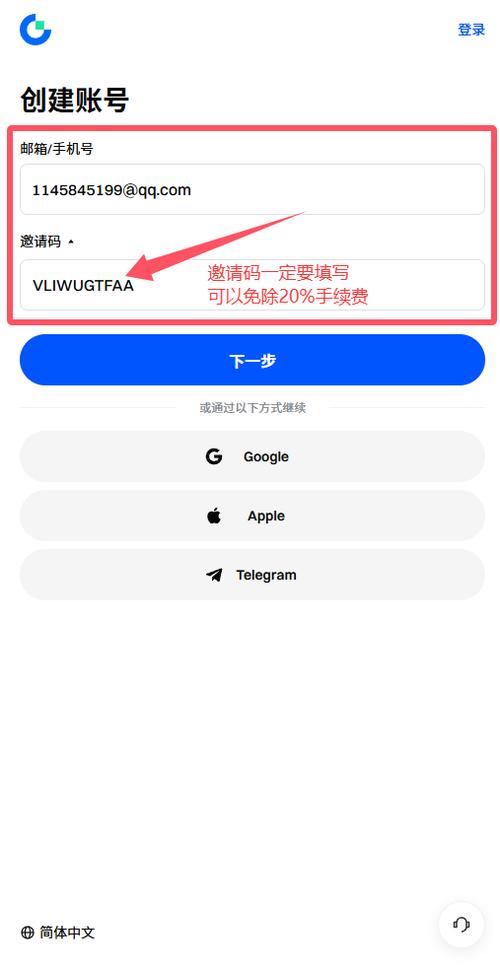The image size is (500, 969).
Task: Continue with Apple
Action: pos(252,516)
